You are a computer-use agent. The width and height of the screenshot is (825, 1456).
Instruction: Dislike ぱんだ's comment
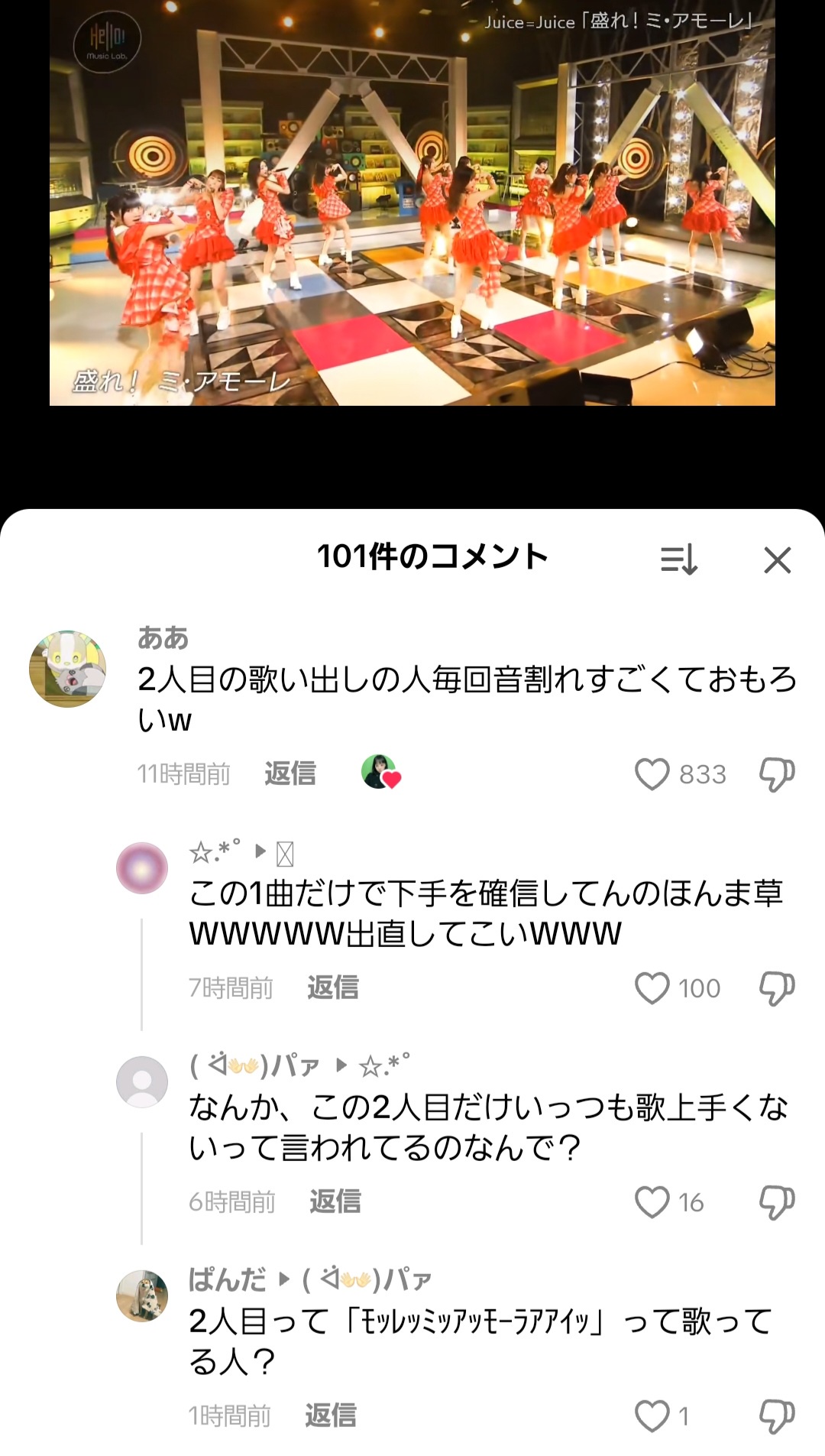click(777, 1416)
